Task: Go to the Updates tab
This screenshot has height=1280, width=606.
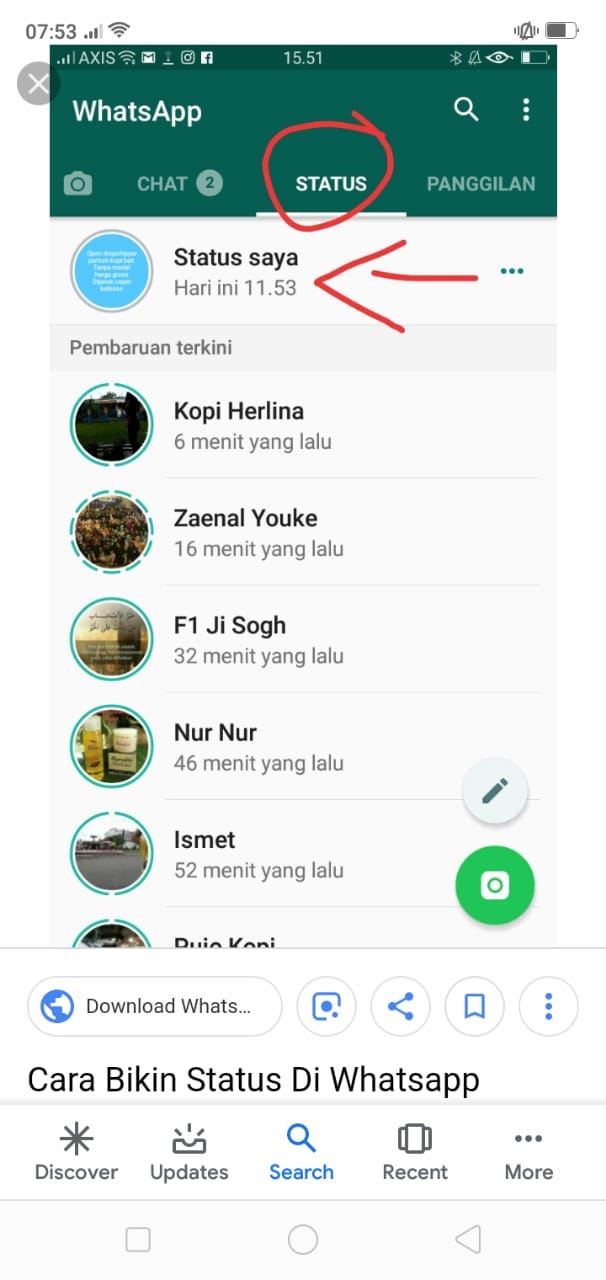Action: [189, 1152]
